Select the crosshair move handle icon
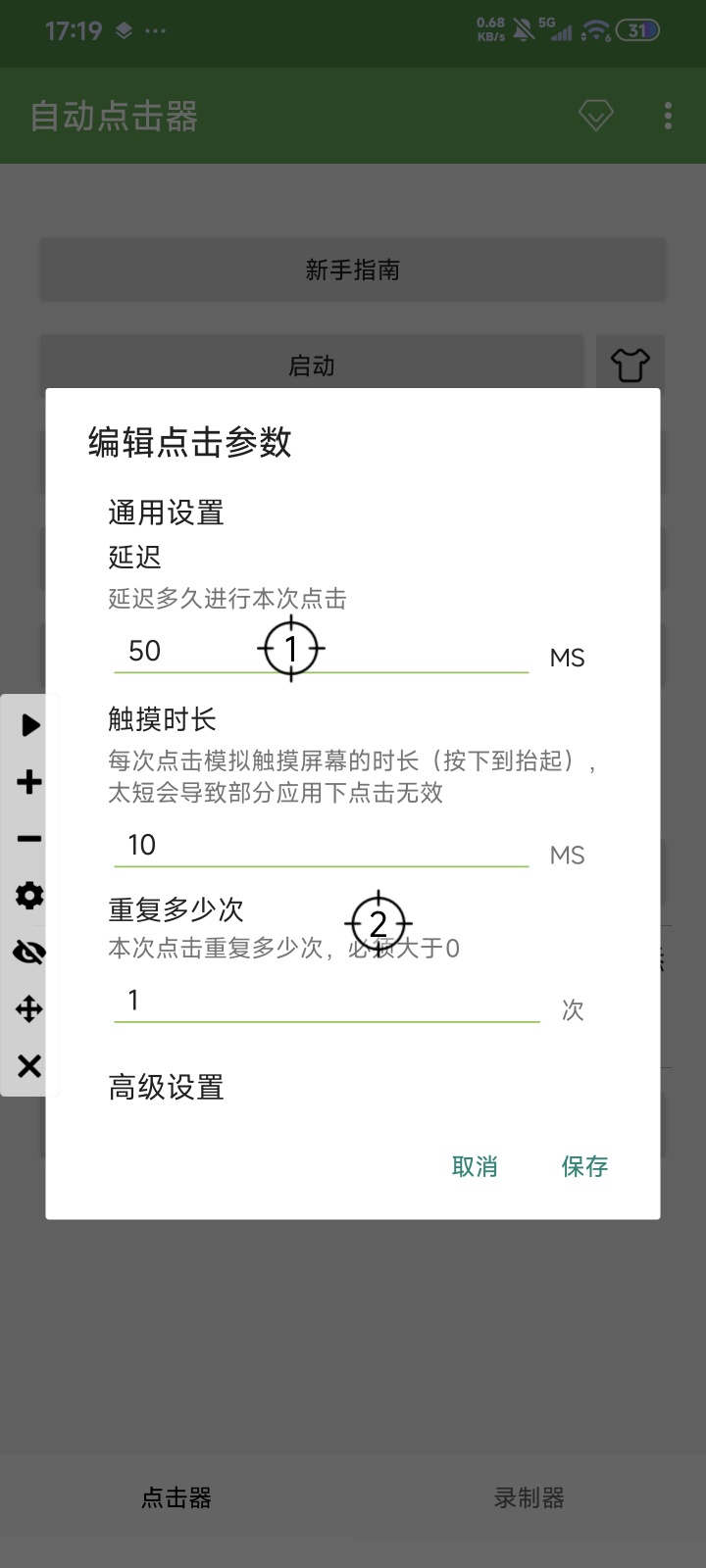The width and height of the screenshot is (706, 1568). (x=29, y=1009)
